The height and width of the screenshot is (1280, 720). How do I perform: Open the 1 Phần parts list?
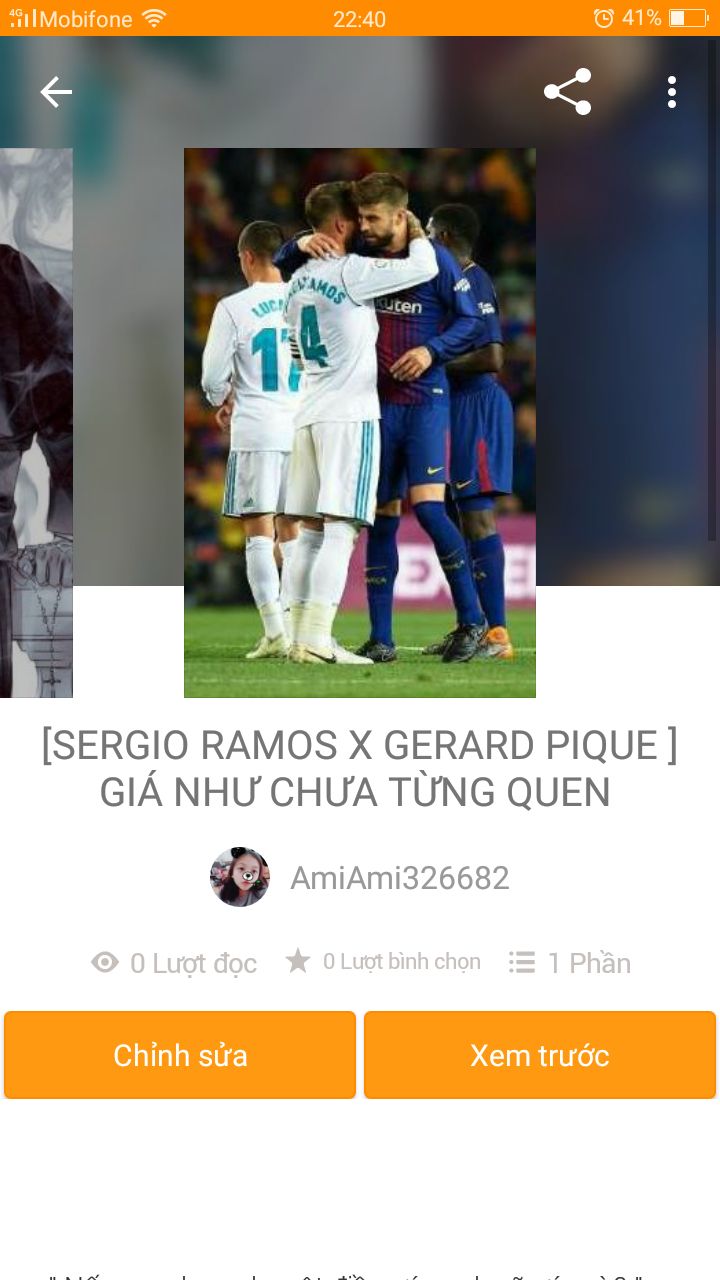[570, 963]
